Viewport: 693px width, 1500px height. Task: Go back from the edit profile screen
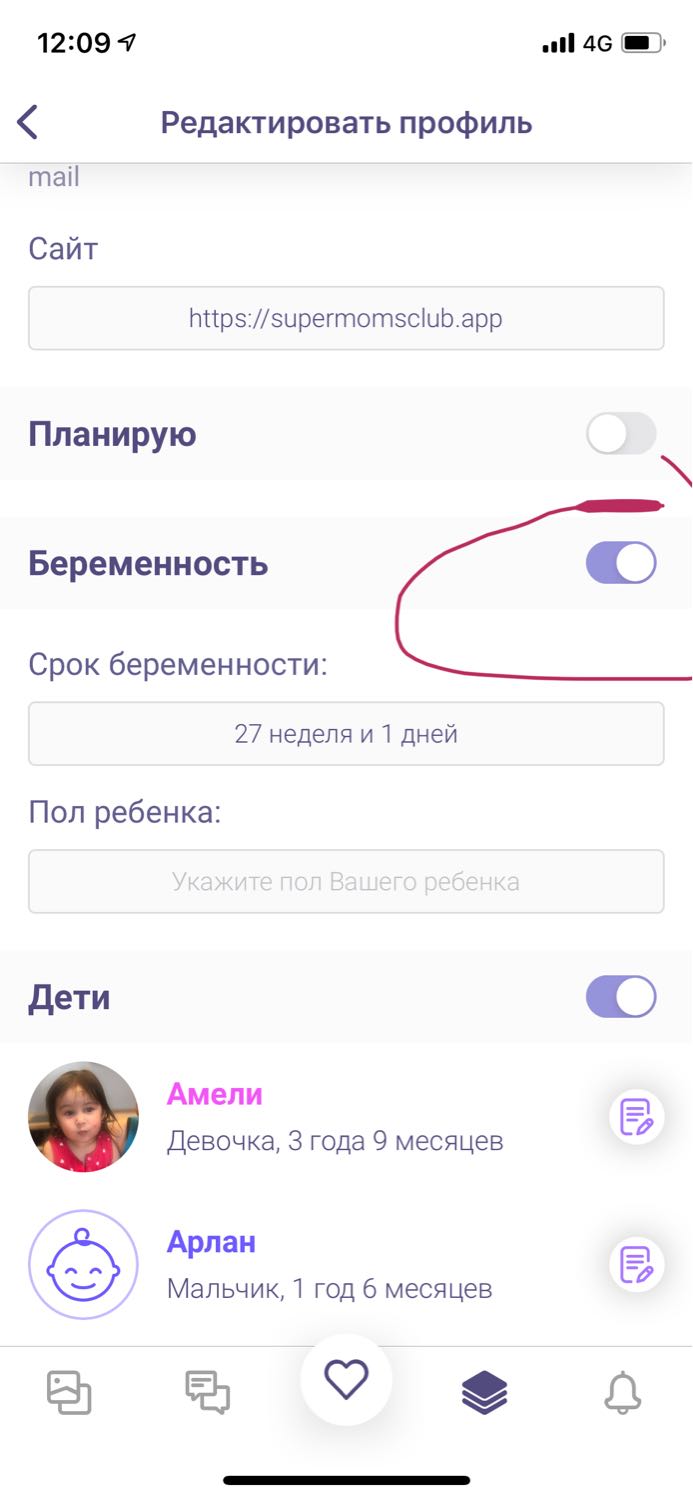pyautogui.click(x=28, y=123)
